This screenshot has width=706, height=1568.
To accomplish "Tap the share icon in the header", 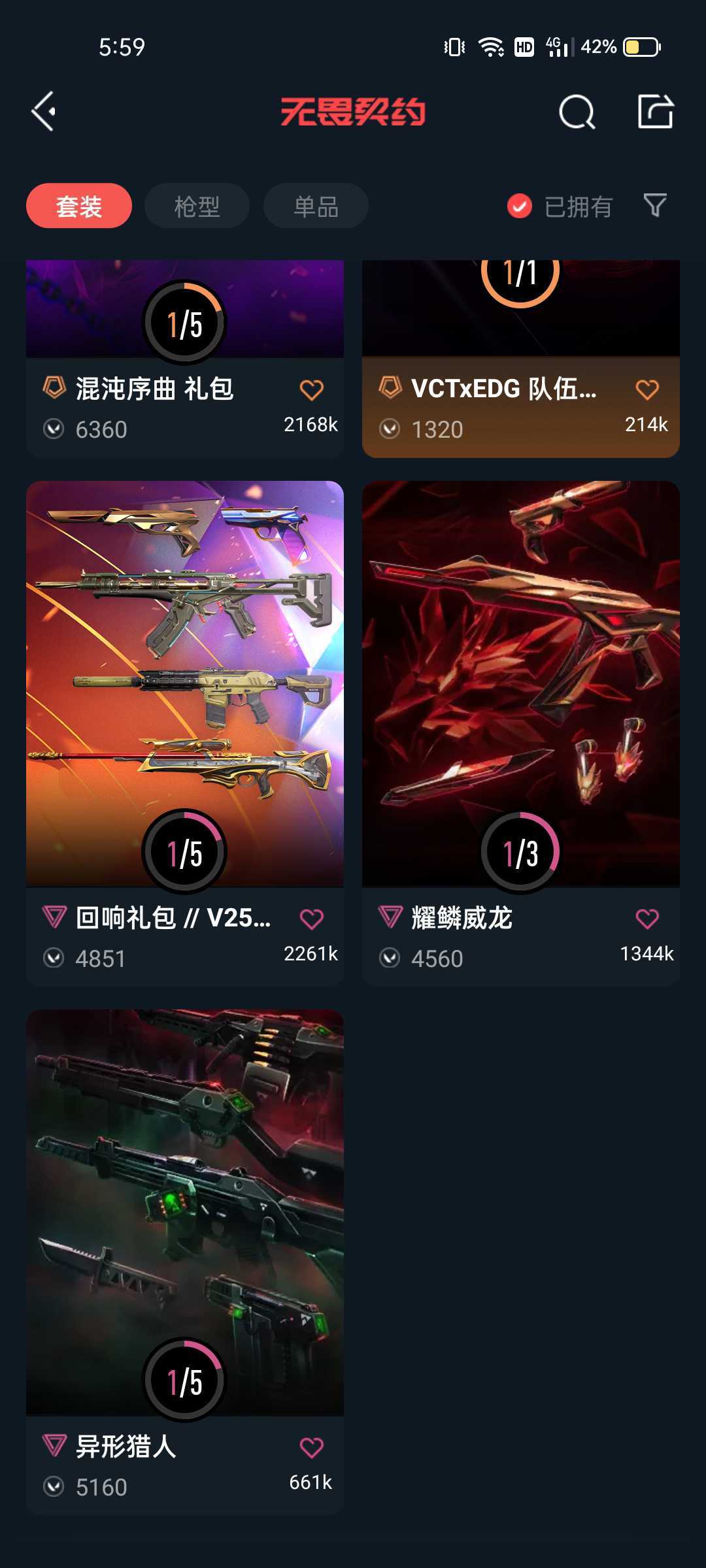I will point(656,111).
